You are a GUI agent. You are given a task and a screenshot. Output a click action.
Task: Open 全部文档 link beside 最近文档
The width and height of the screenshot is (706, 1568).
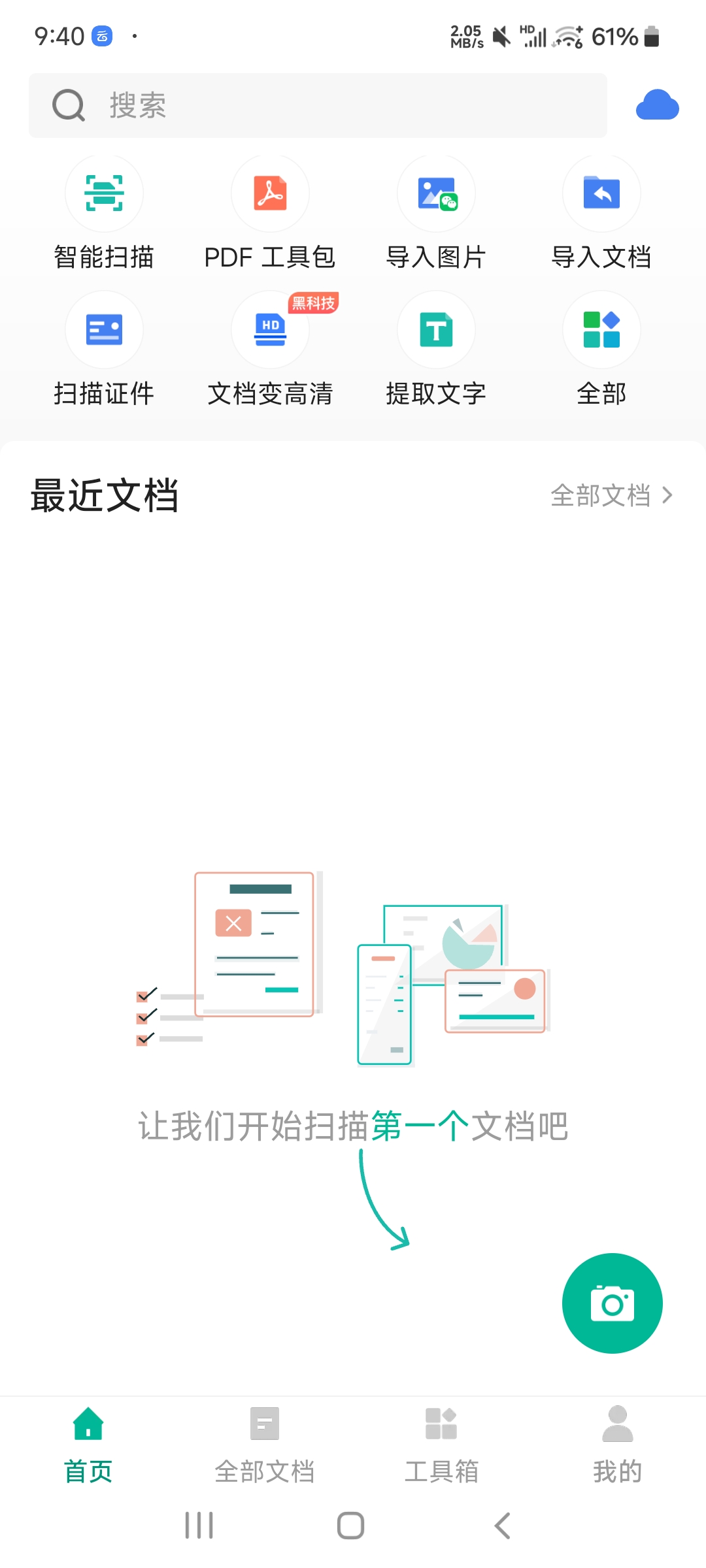[x=611, y=495]
